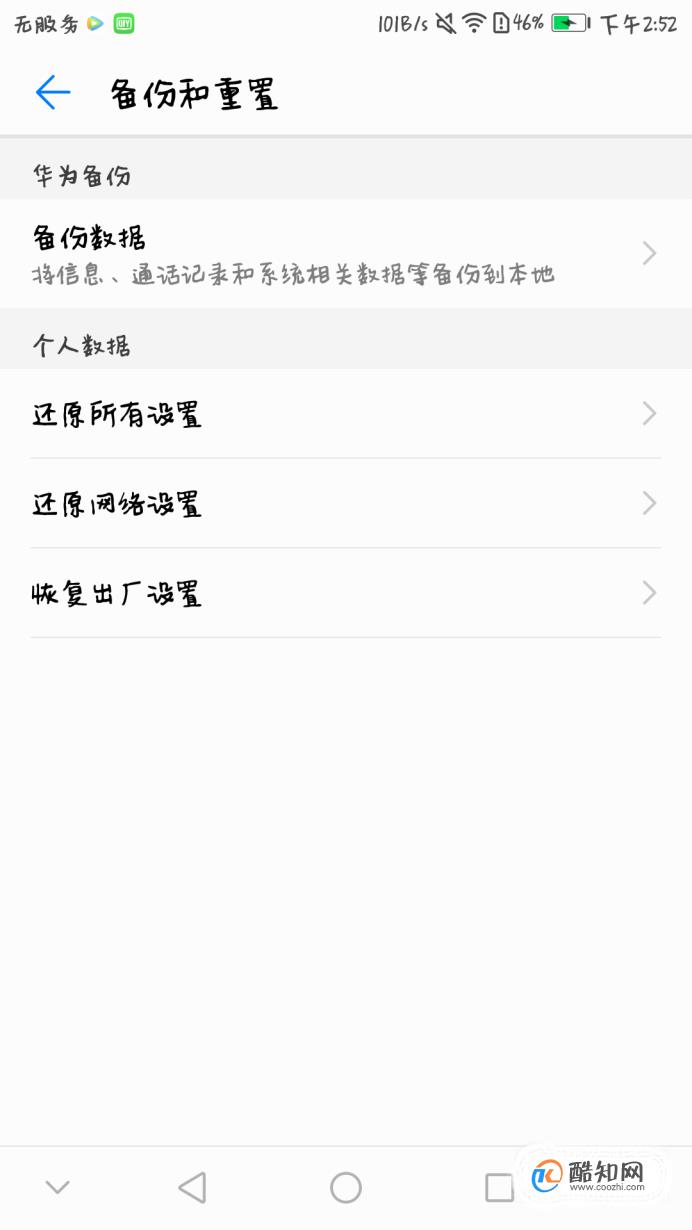Image resolution: width=692 pixels, height=1230 pixels.
Task: Select 还原网络设置 row
Action: tap(346, 503)
